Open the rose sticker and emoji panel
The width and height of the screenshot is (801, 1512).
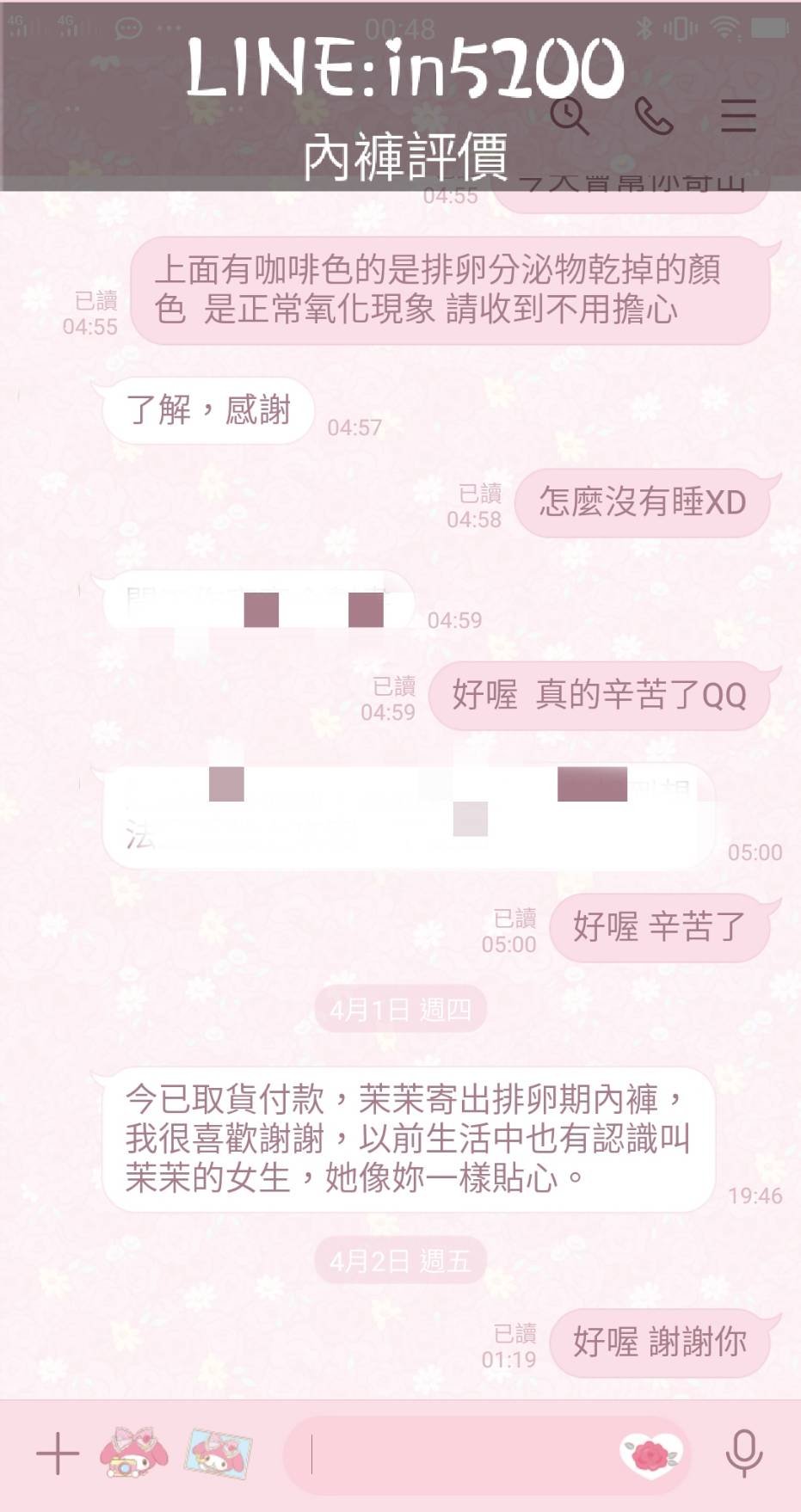point(651,1455)
